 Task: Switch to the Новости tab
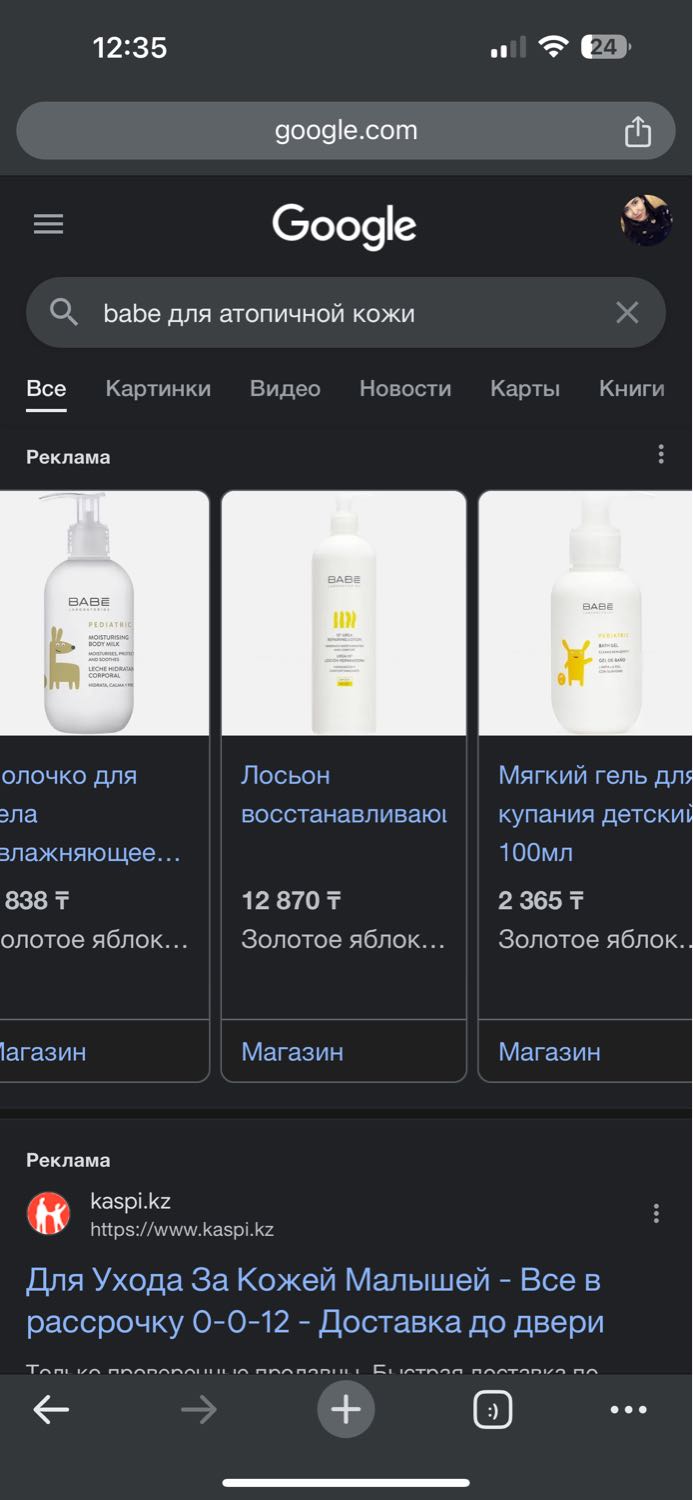405,389
